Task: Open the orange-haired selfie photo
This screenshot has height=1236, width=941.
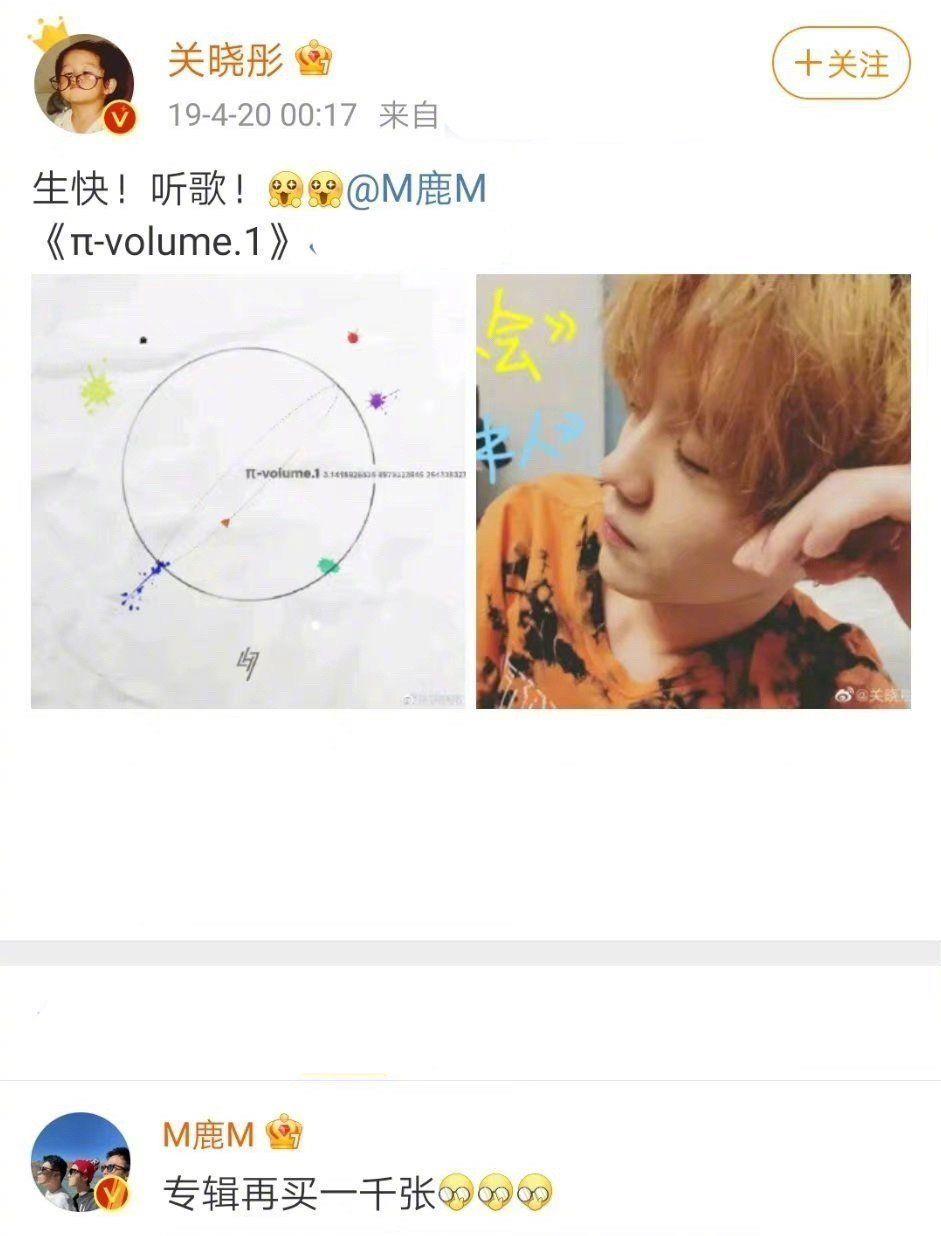Action: click(693, 491)
